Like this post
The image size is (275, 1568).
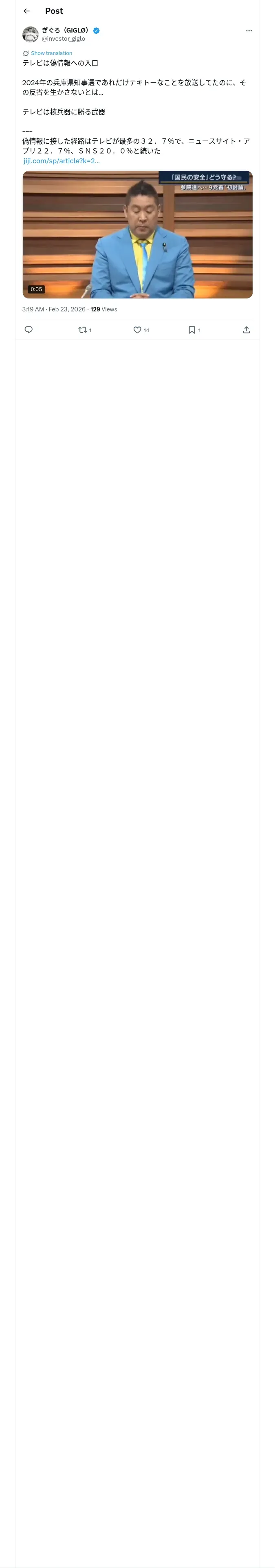(141, 330)
